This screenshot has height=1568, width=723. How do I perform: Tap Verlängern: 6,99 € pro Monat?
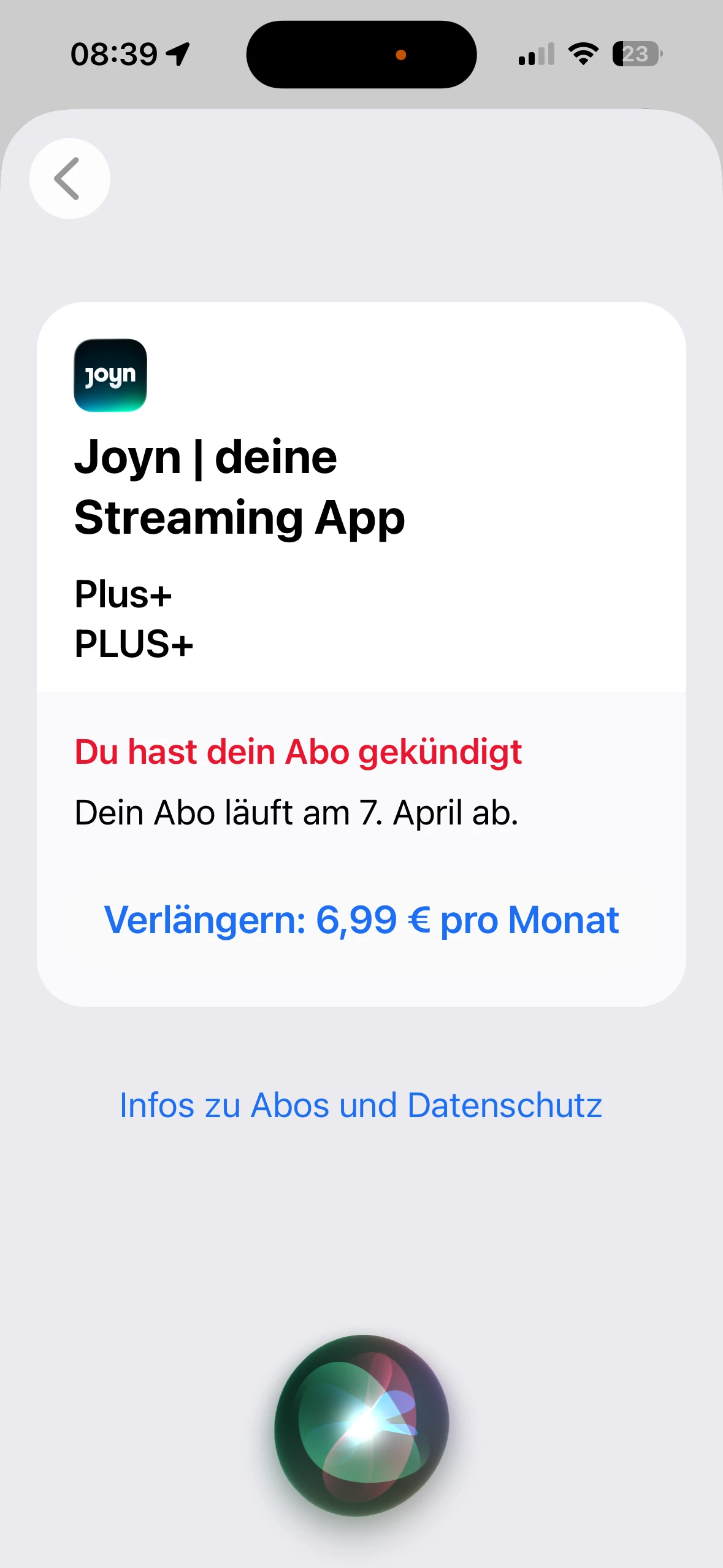(361, 920)
